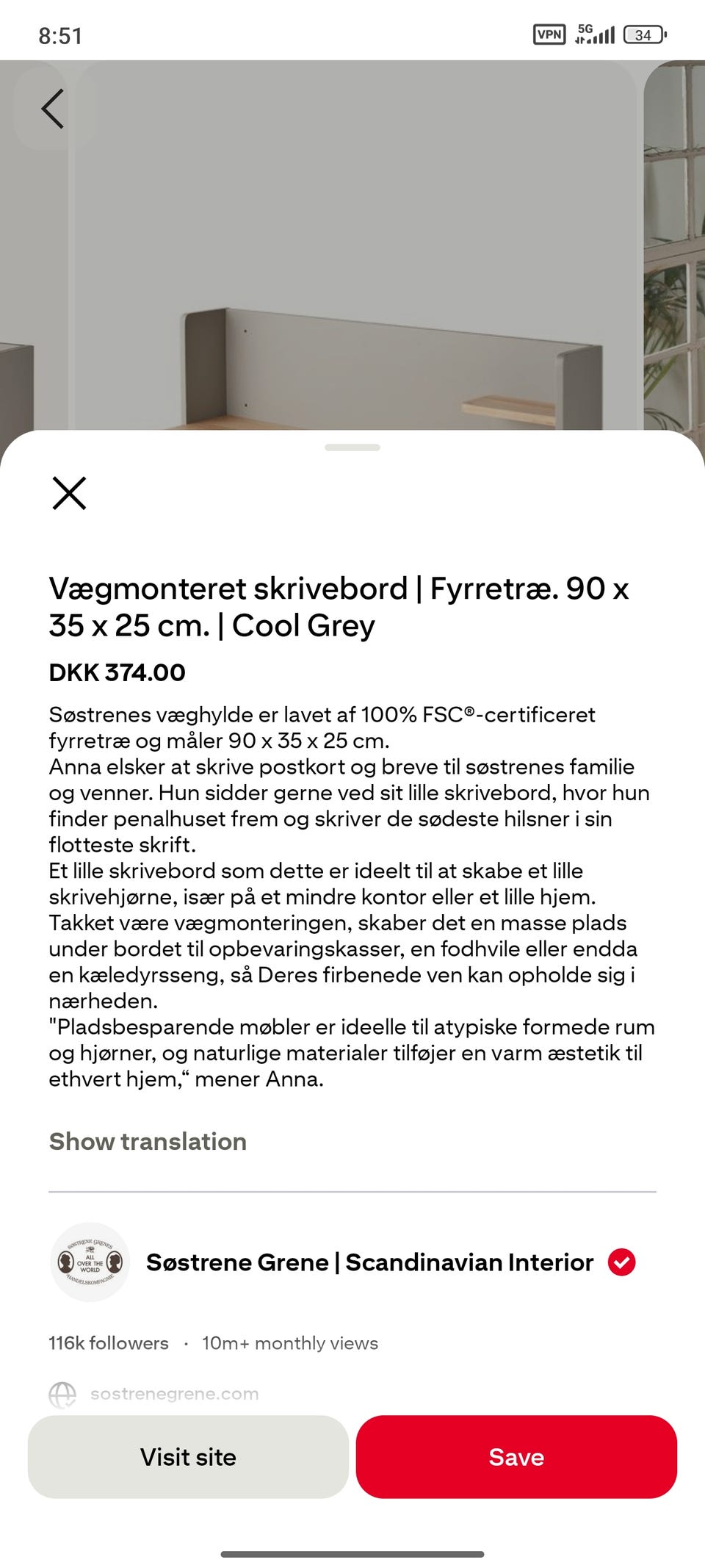
Task: Close the product details sheet
Action: 69,492
